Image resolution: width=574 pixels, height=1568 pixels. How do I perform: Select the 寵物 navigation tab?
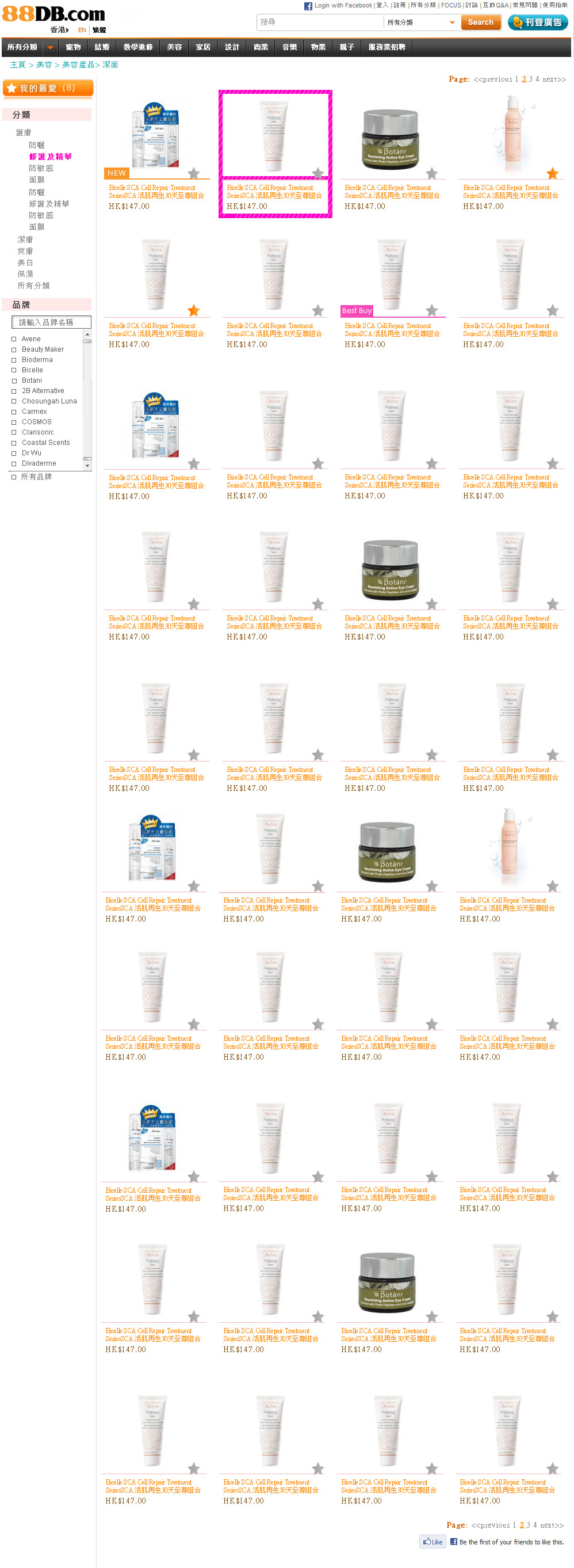(x=73, y=47)
